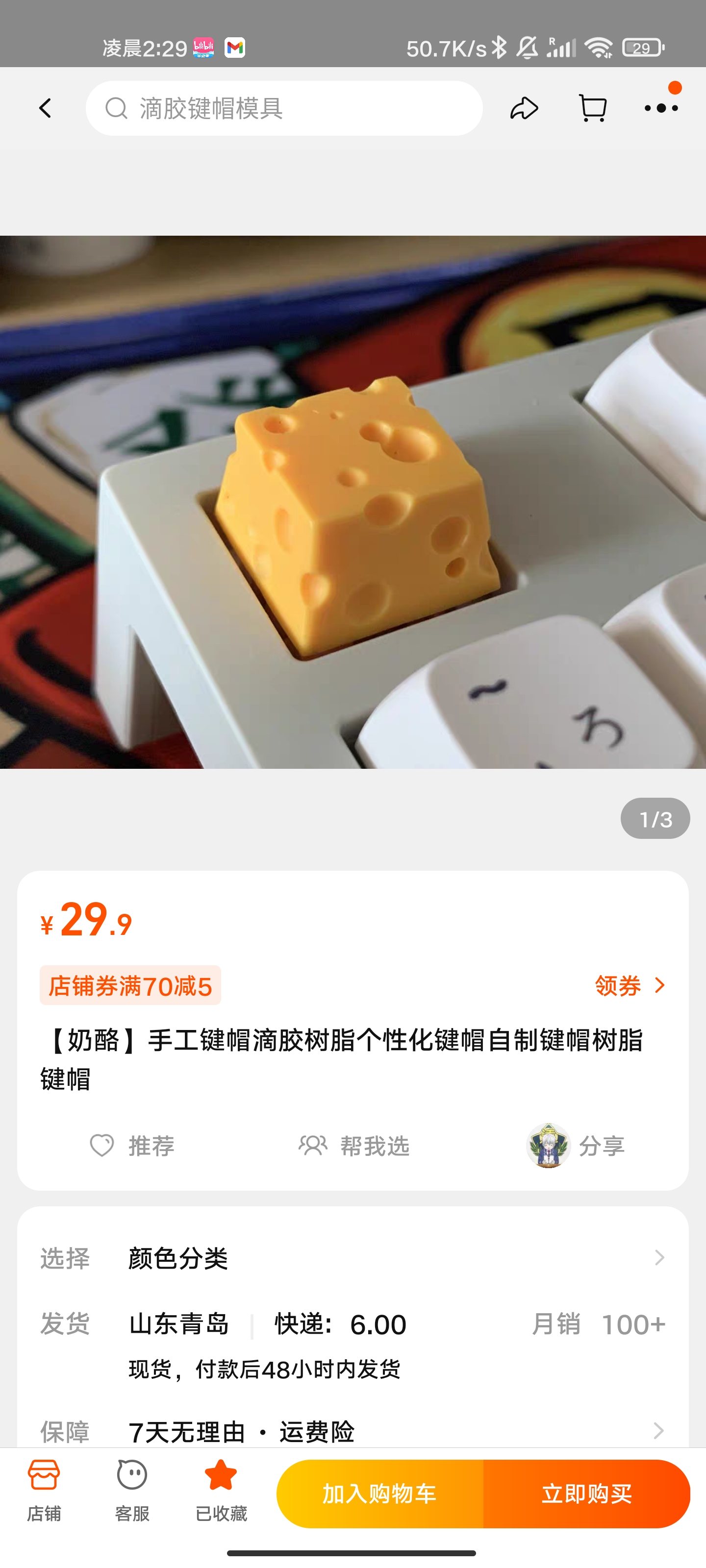Recommend this item with 推荐

[132, 1146]
